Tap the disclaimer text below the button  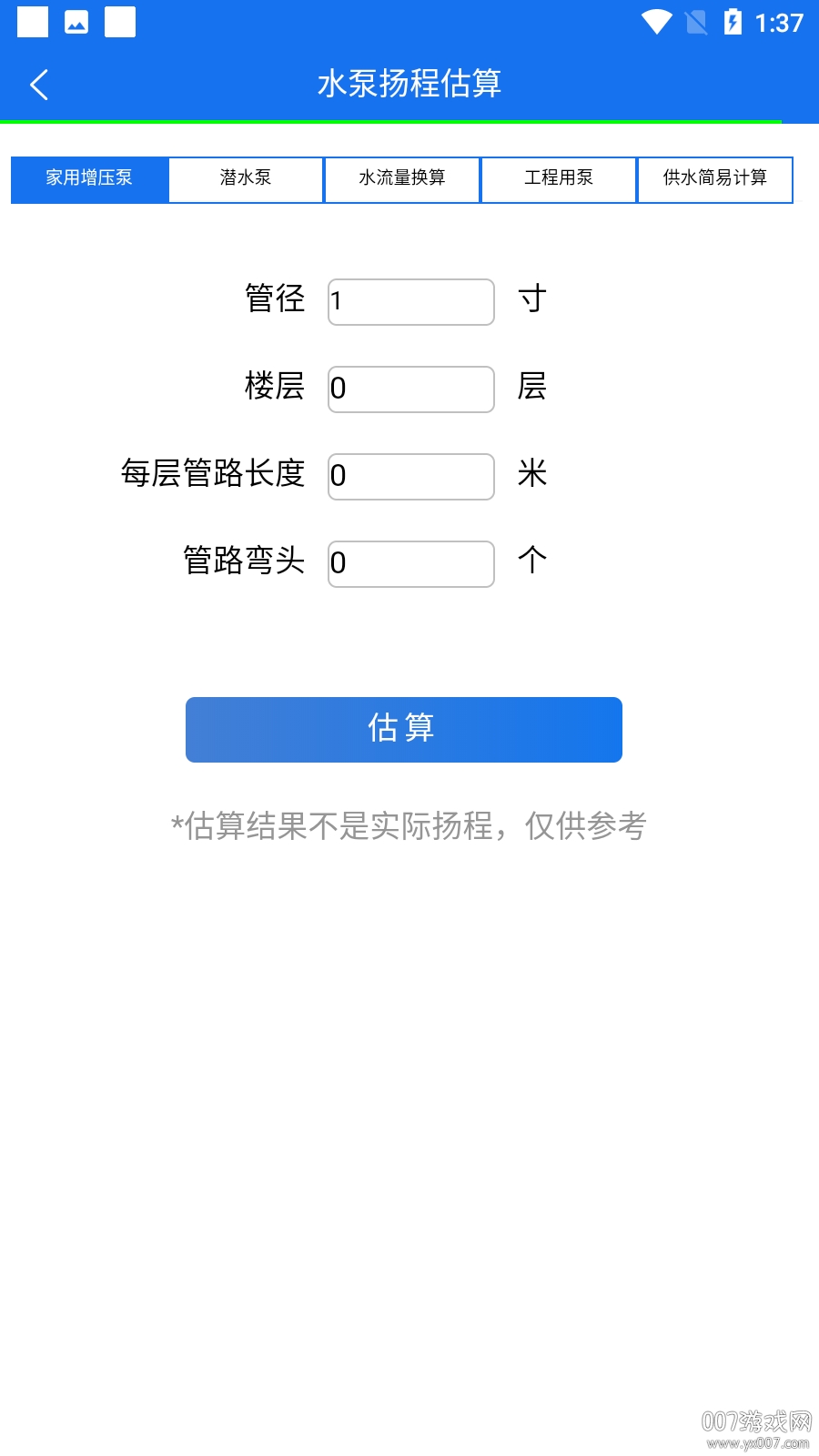409,827
